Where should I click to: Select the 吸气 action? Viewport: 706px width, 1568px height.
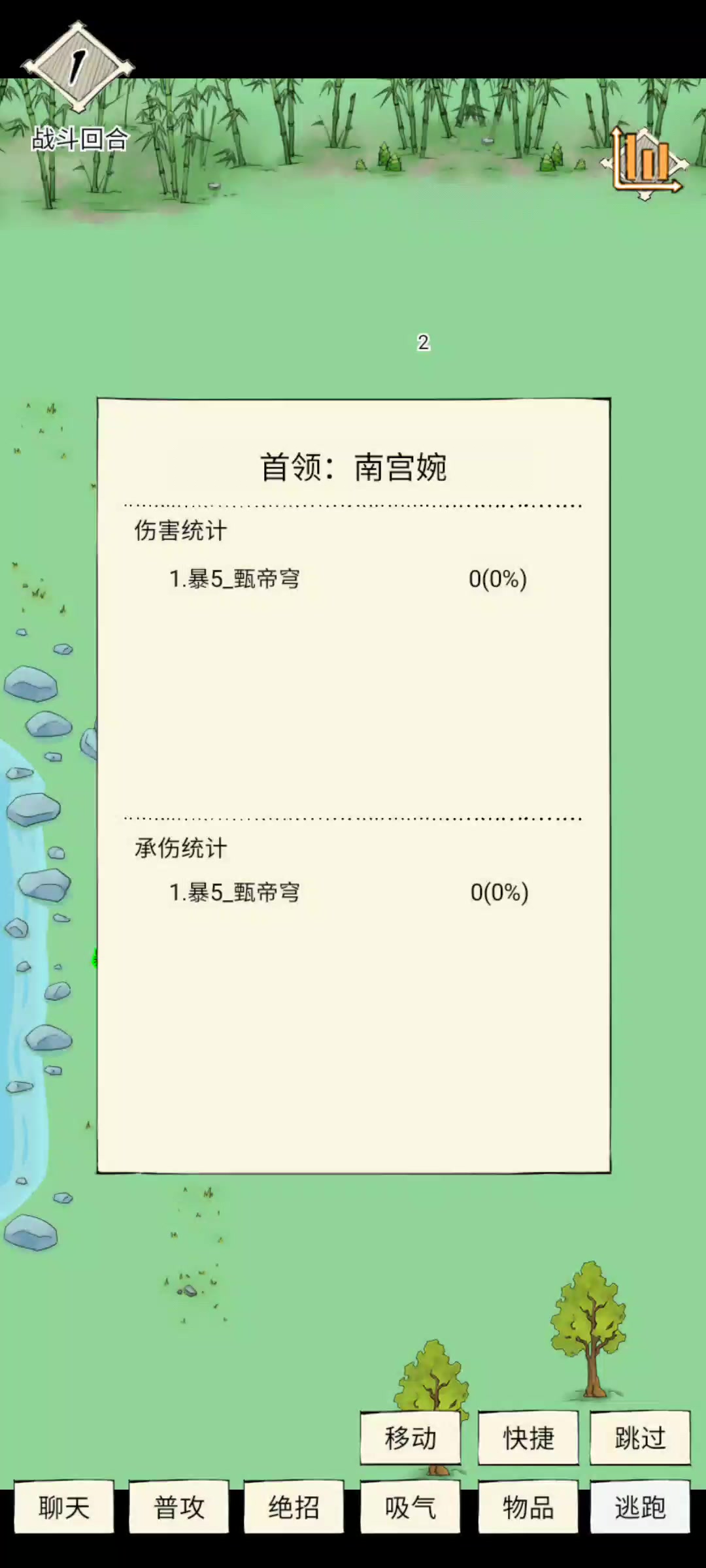pos(411,1507)
